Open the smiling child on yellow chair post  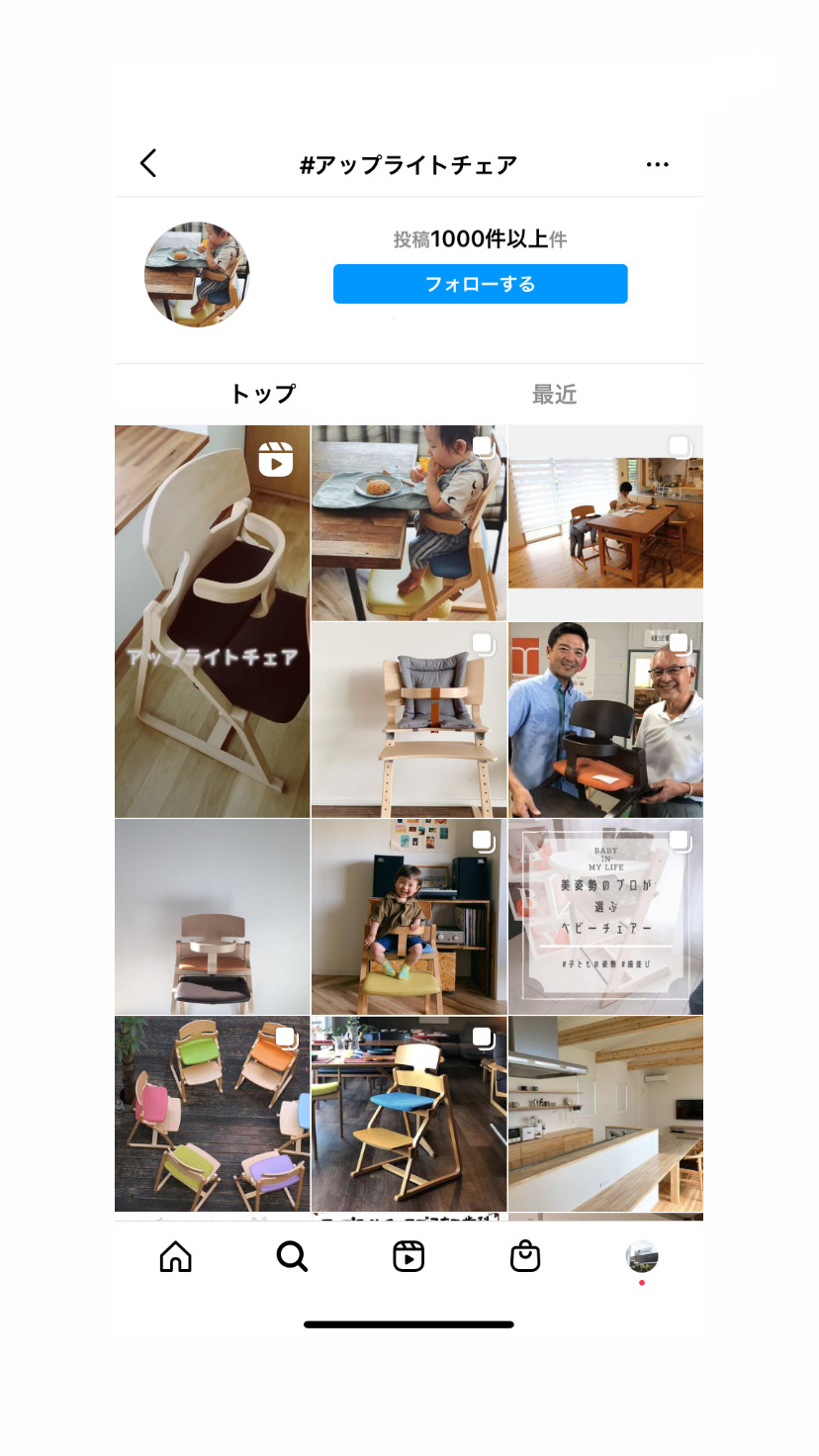coord(409,916)
